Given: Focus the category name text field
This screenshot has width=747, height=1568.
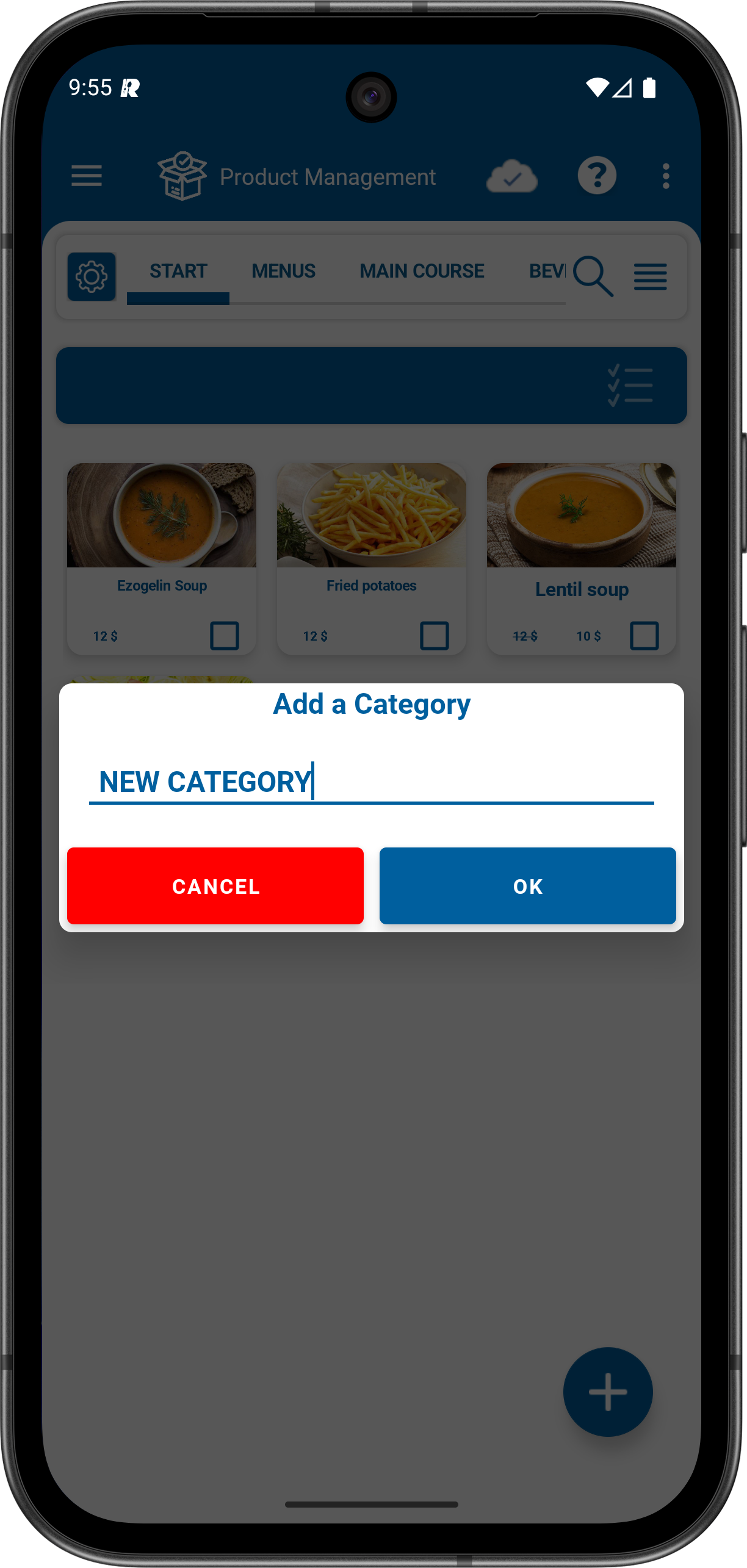Looking at the screenshot, I should (371, 782).
